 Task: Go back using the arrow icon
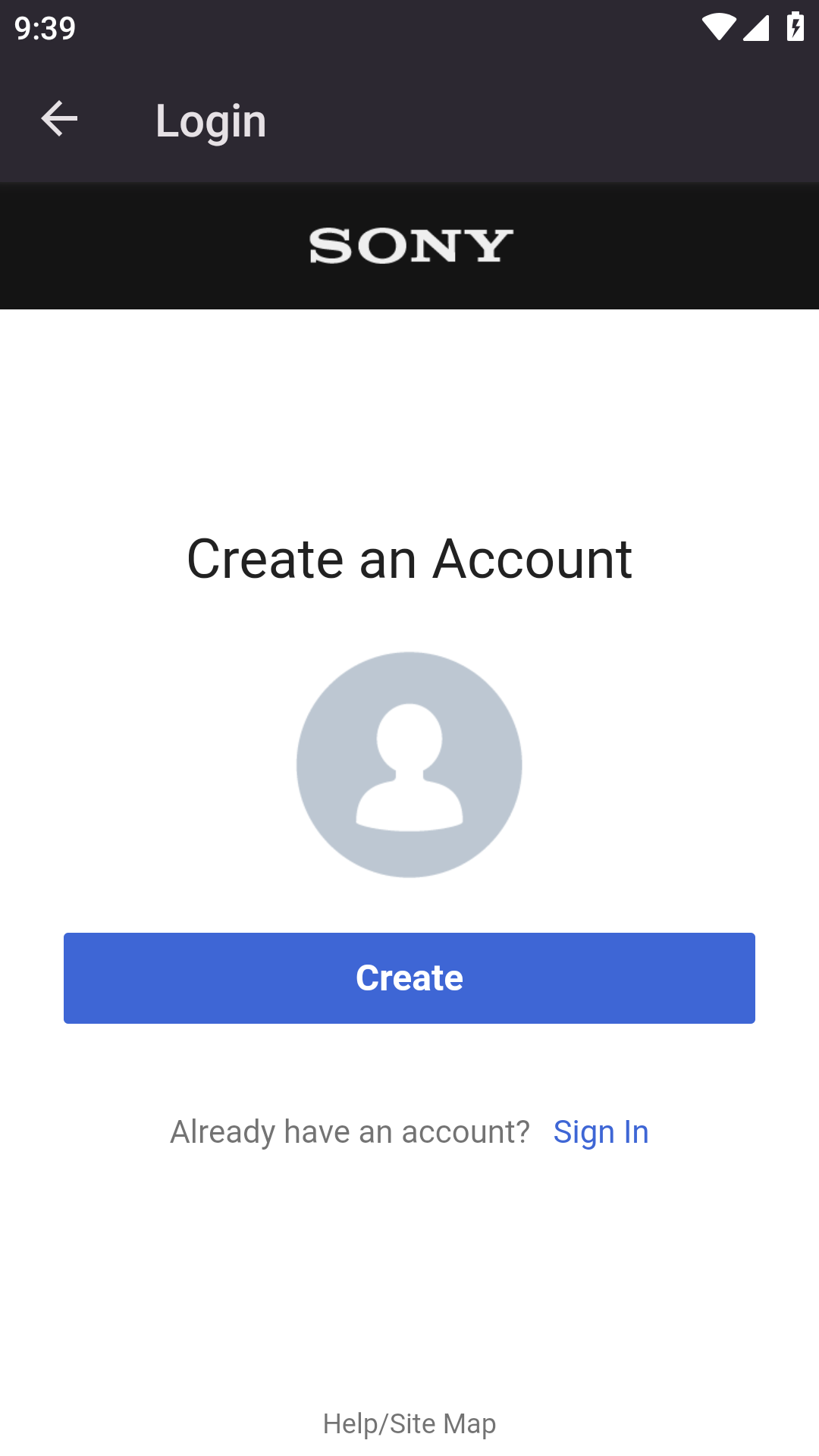click(x=59, y=119)
